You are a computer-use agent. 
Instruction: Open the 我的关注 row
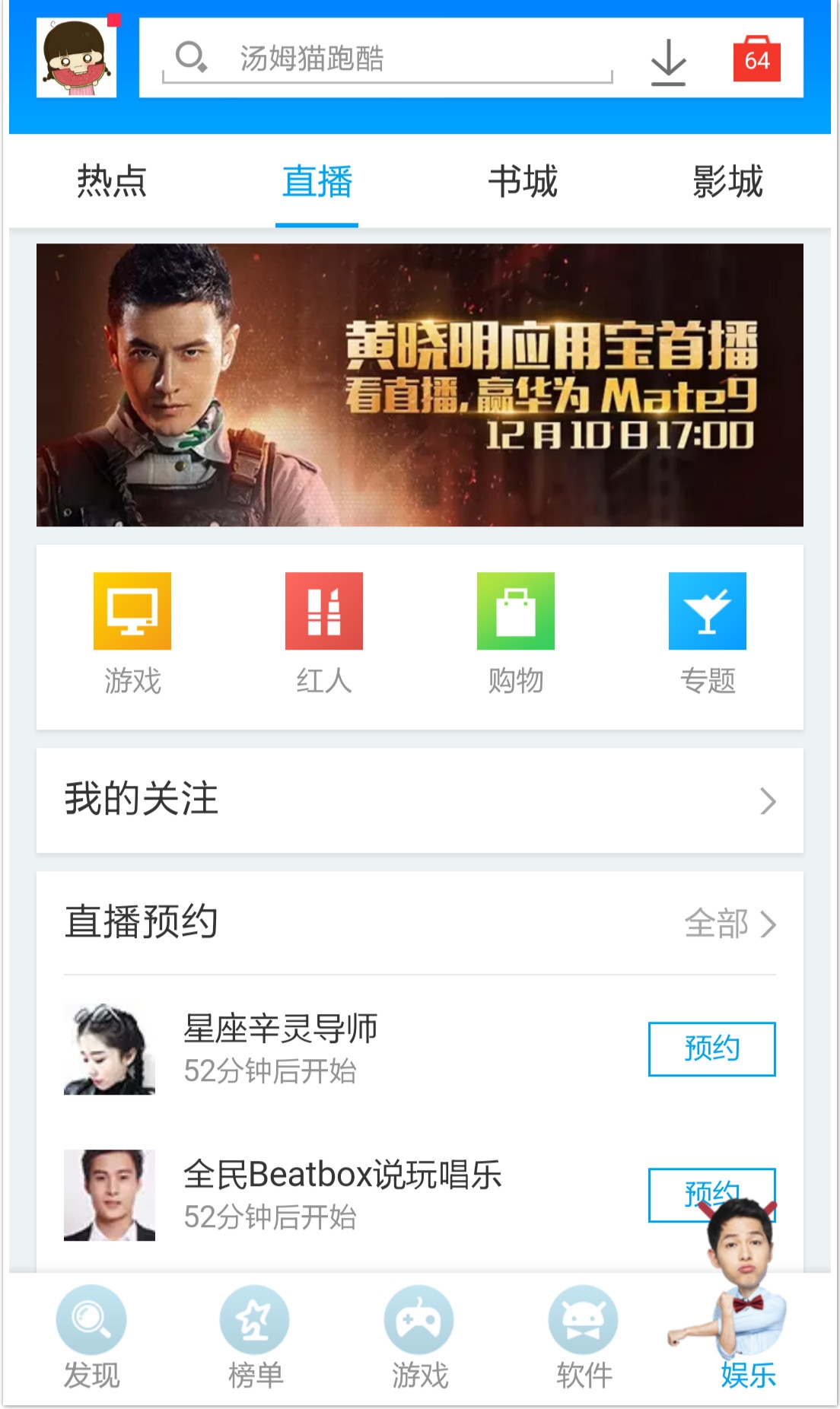coord(420,800)
